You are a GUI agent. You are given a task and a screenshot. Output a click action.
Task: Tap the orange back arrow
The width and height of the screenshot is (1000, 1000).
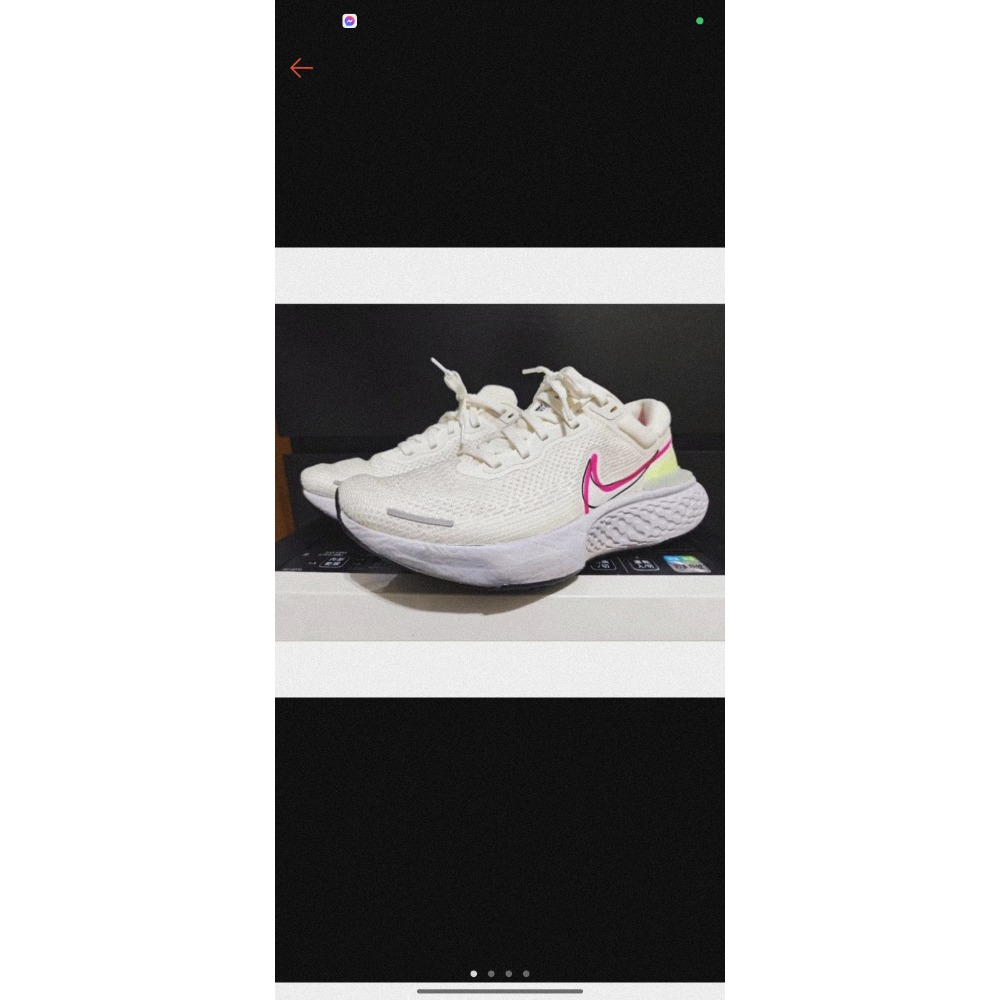pos(301,68)
